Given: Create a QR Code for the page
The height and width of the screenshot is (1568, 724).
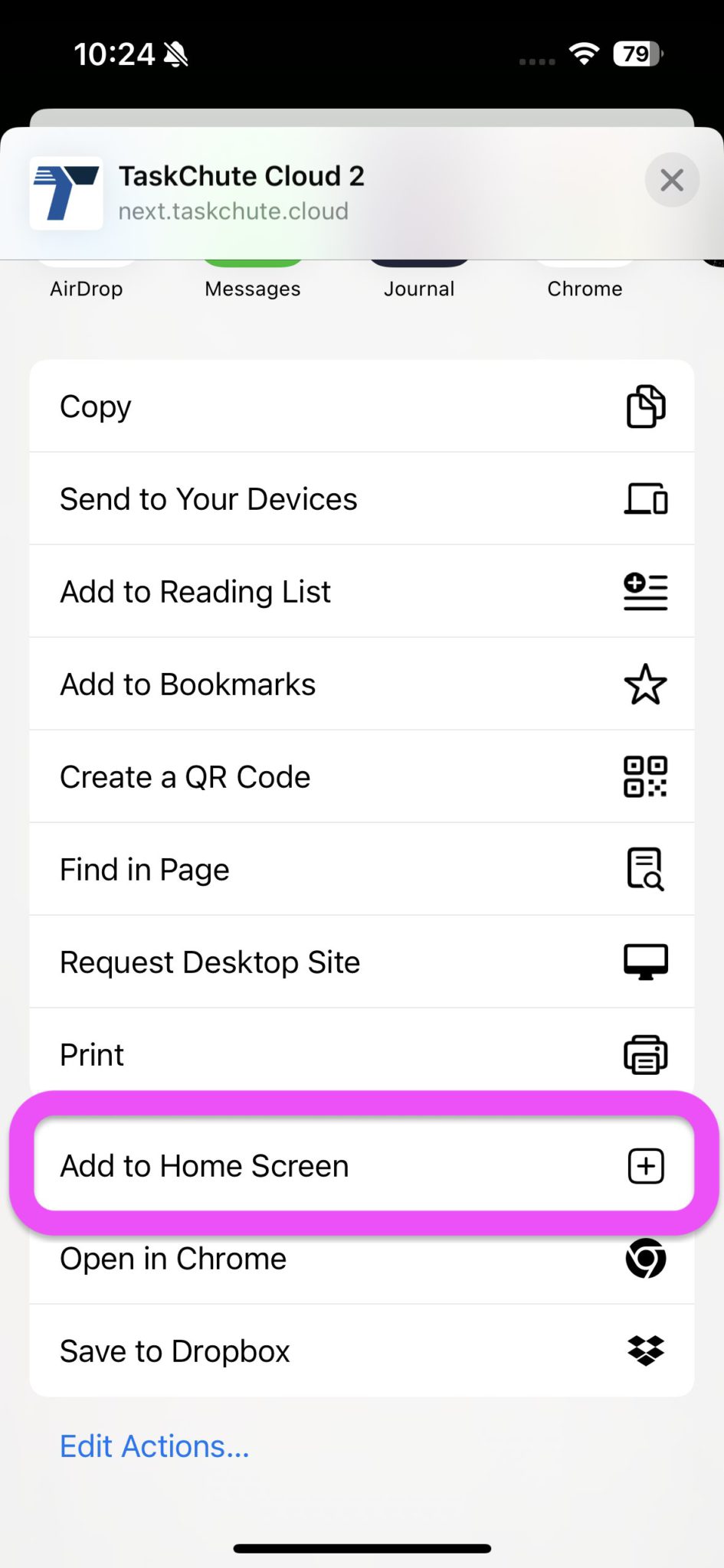Looking at the screenshot, I should (x=362, y=777).
